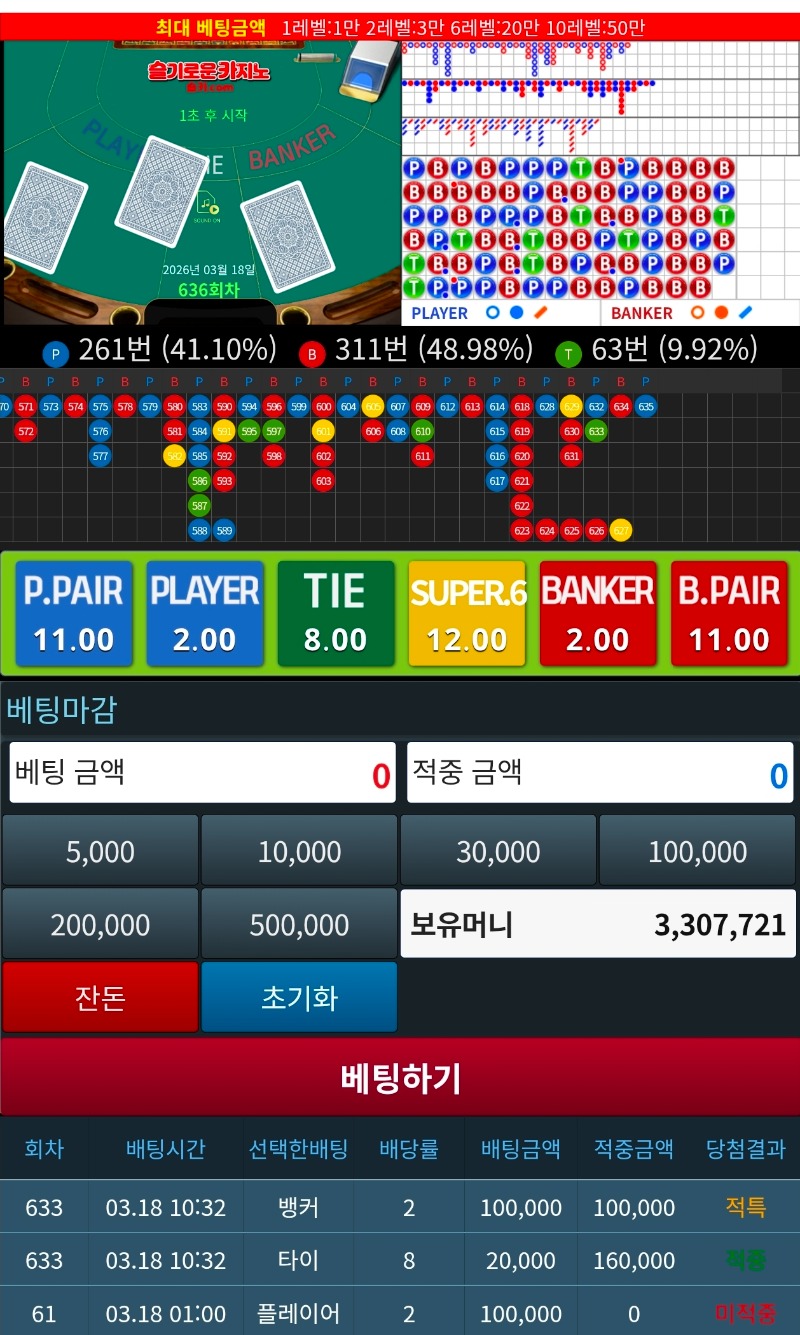This screenshot has height=1335, width=800.
Task: Tap 잔돈 to bet remaining change
Action: coord(100,997)
